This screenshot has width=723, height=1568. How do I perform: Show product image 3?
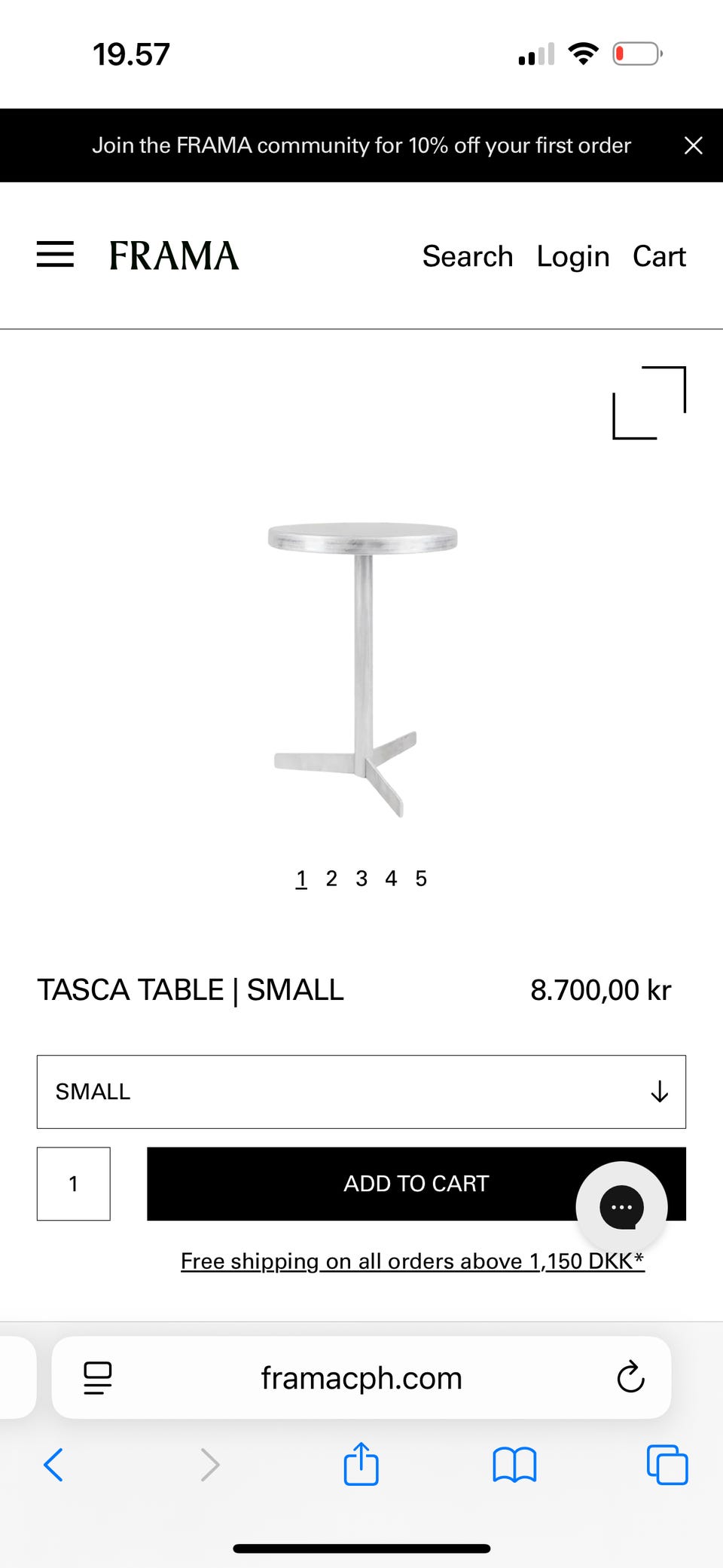pos(361,879)
